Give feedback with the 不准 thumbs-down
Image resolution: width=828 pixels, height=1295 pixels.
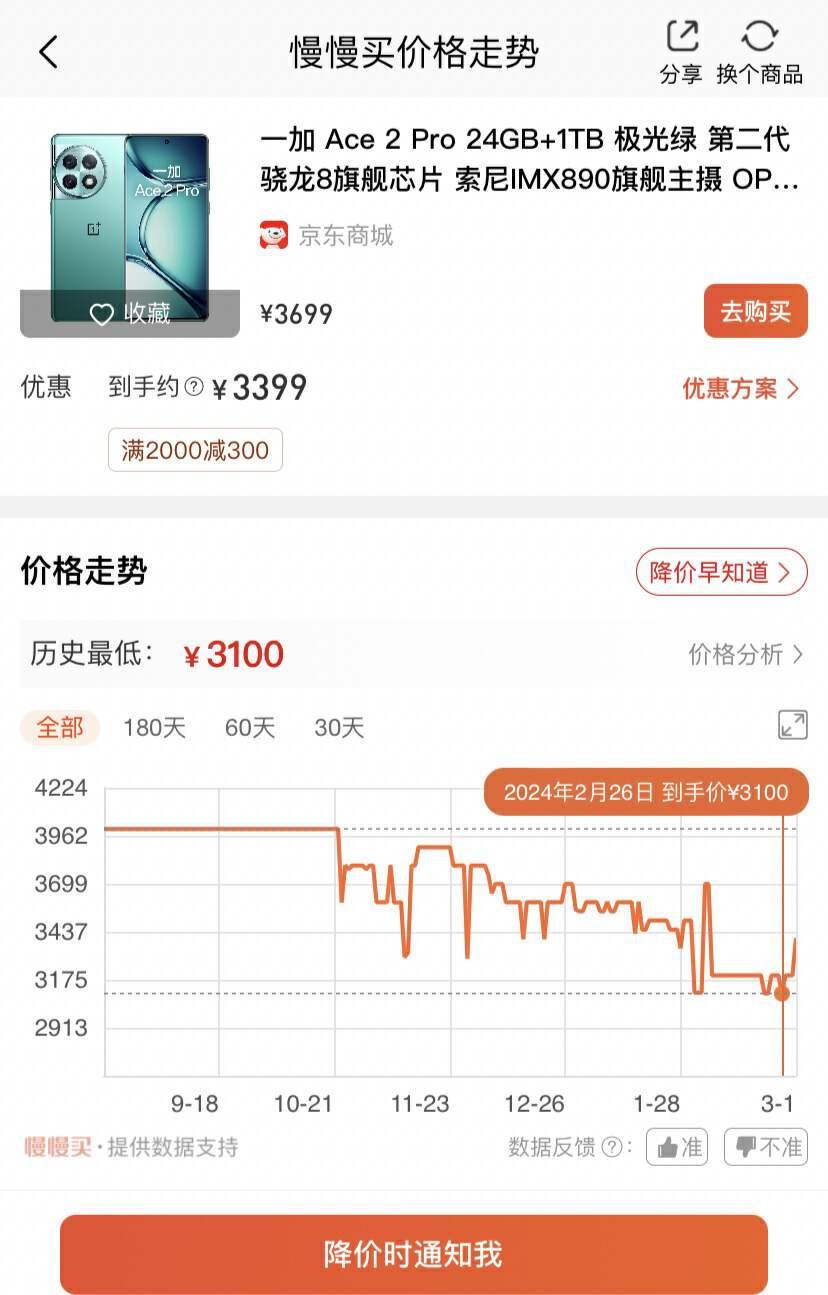pos(765,1147)
